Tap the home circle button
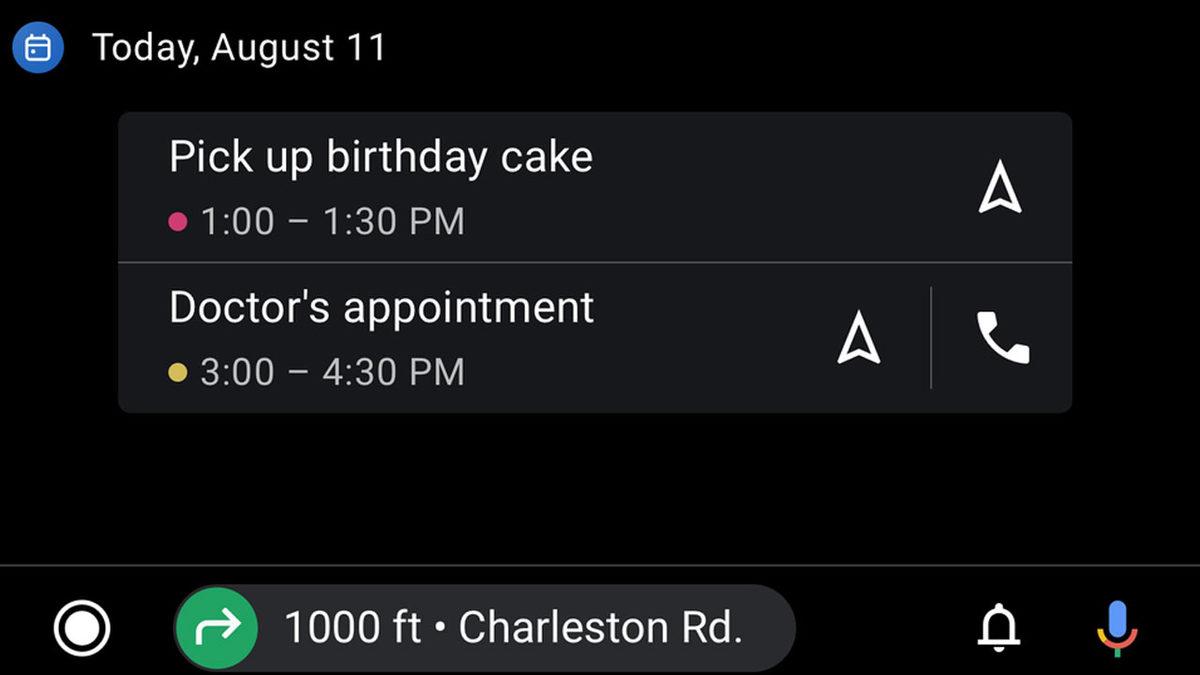The height and width of the screenshot is (675, 1200). coord(82,628)
